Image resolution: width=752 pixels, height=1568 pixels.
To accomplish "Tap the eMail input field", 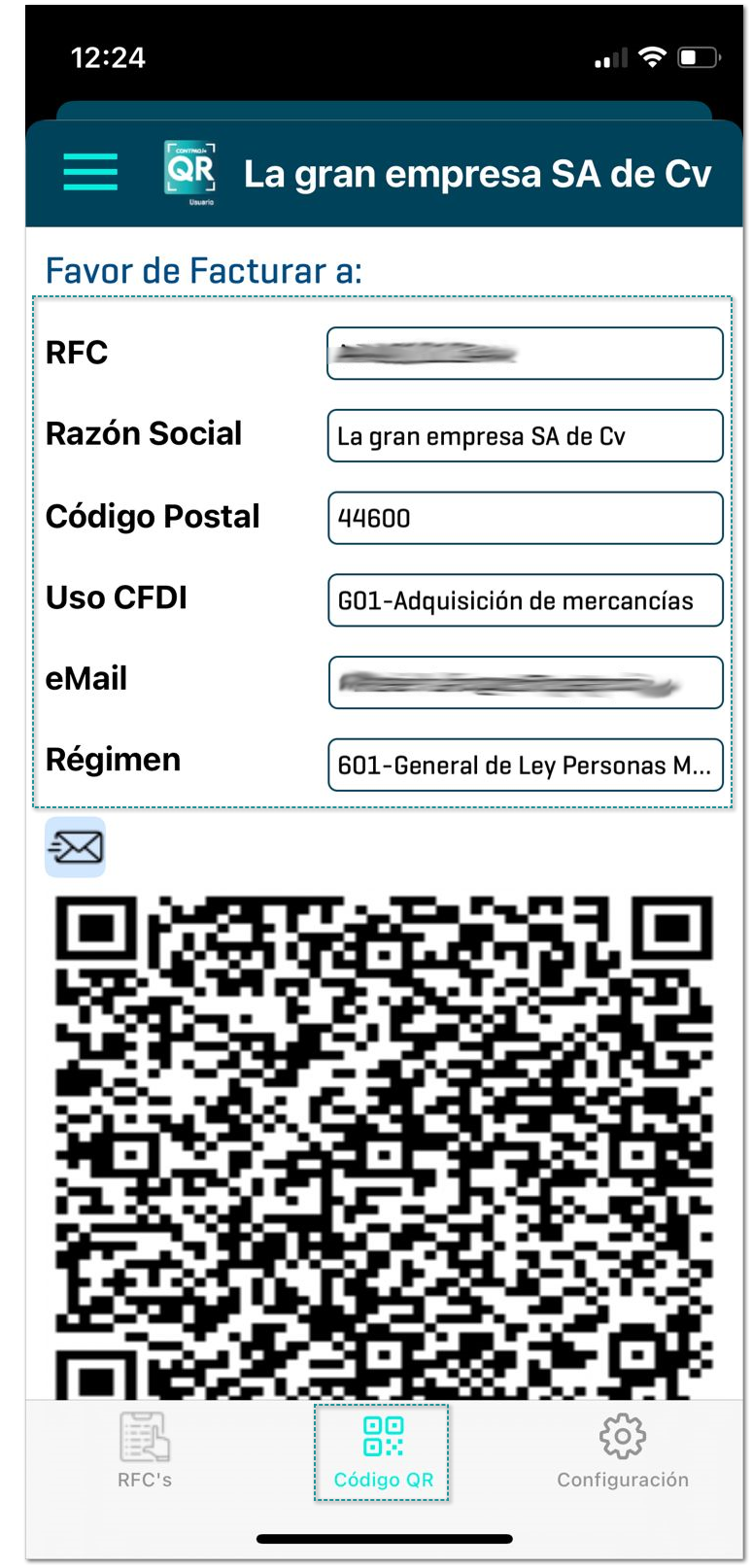I will pyautogui.click(x=525, y=683).
